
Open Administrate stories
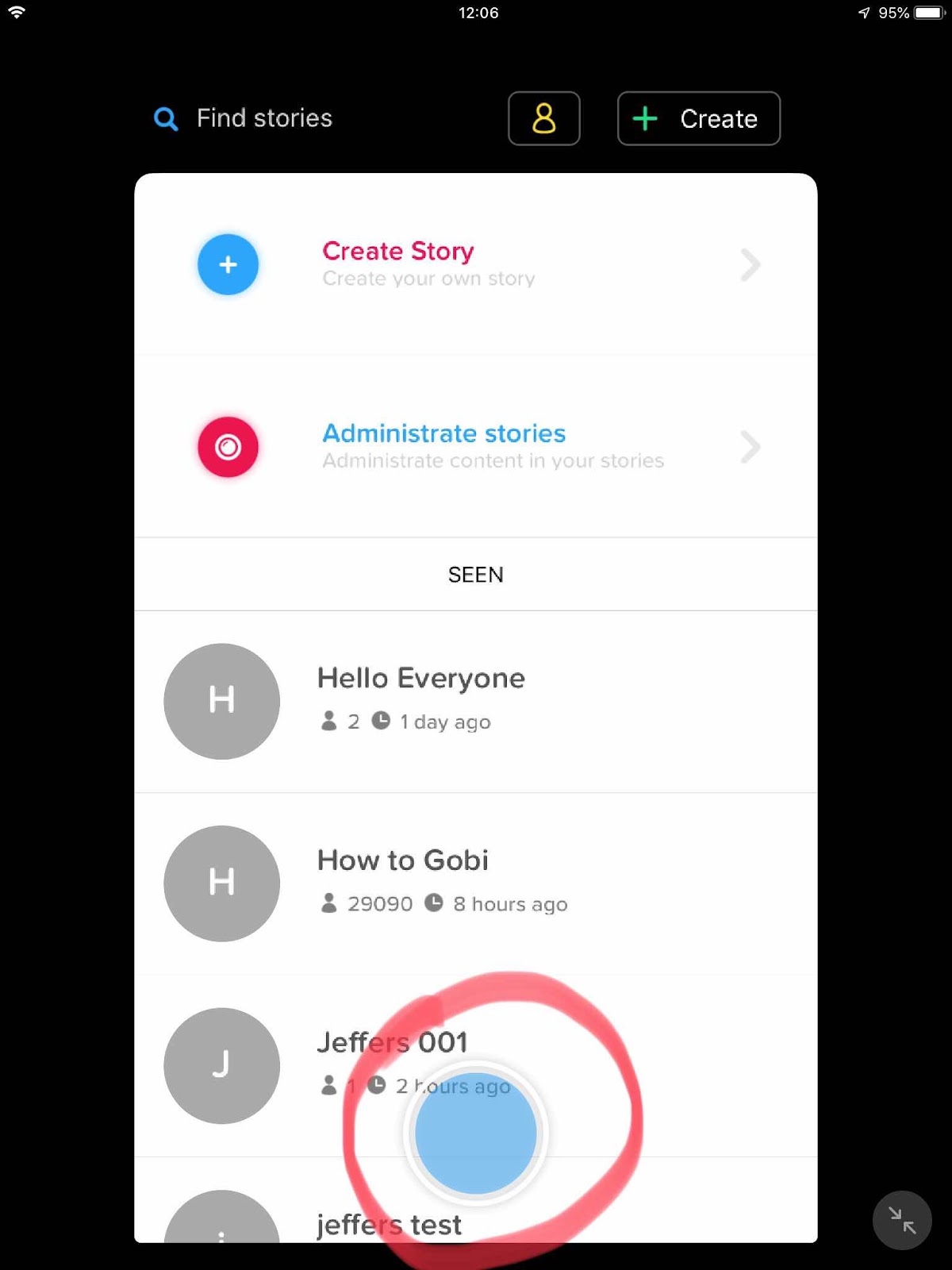(x=476, y=447)
